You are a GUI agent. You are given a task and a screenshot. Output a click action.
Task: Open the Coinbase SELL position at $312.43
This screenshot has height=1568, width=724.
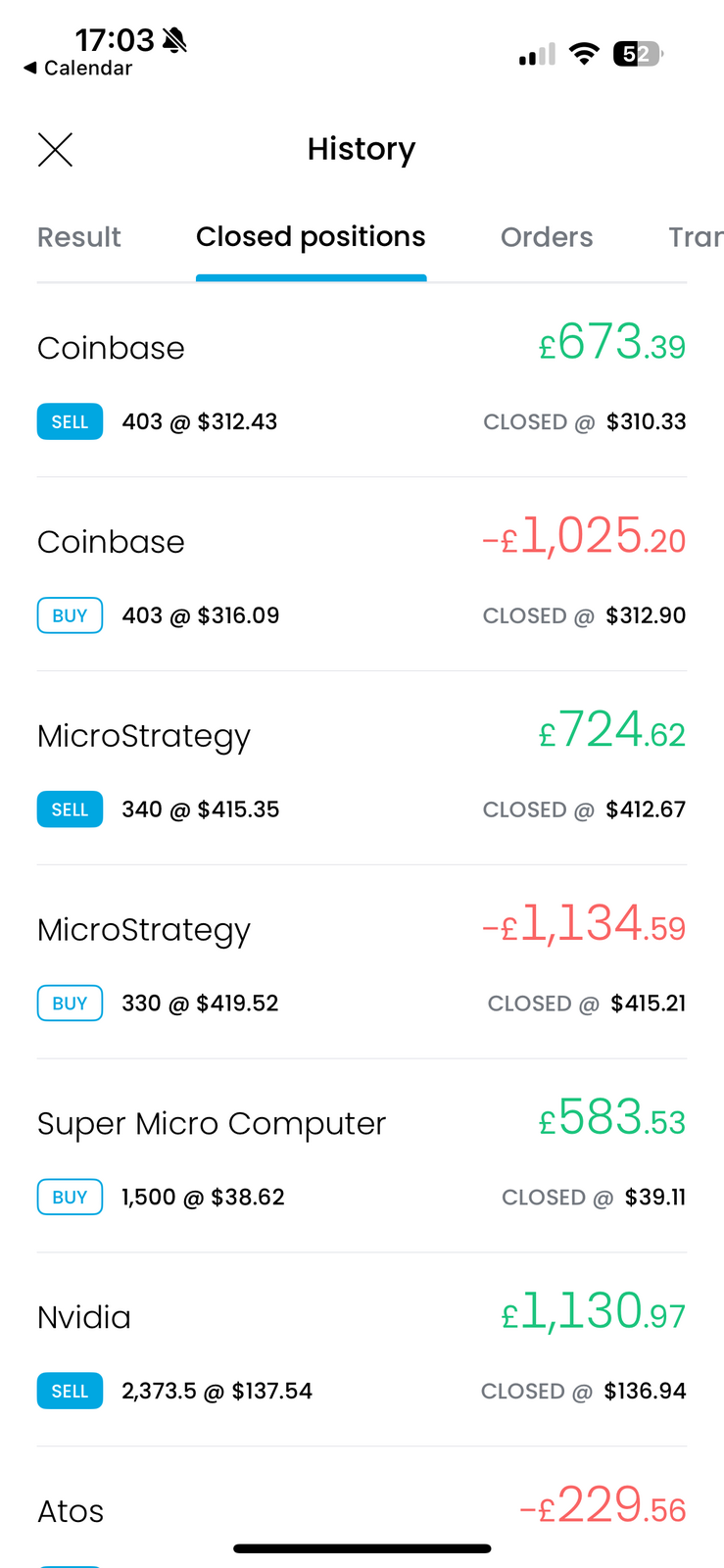point(362,382)
